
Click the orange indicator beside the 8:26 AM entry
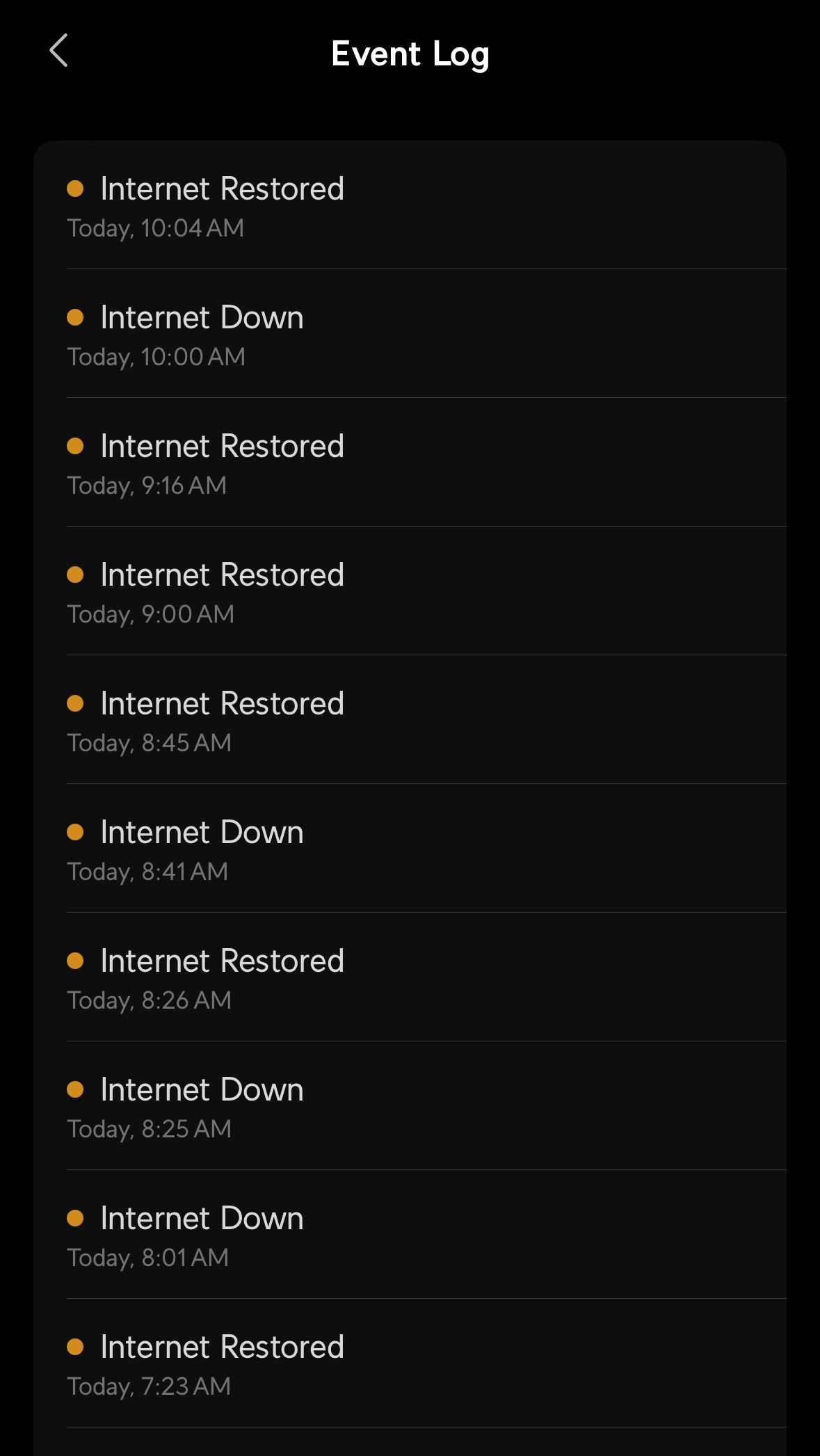pyautogui.click(x=77, y=961)
